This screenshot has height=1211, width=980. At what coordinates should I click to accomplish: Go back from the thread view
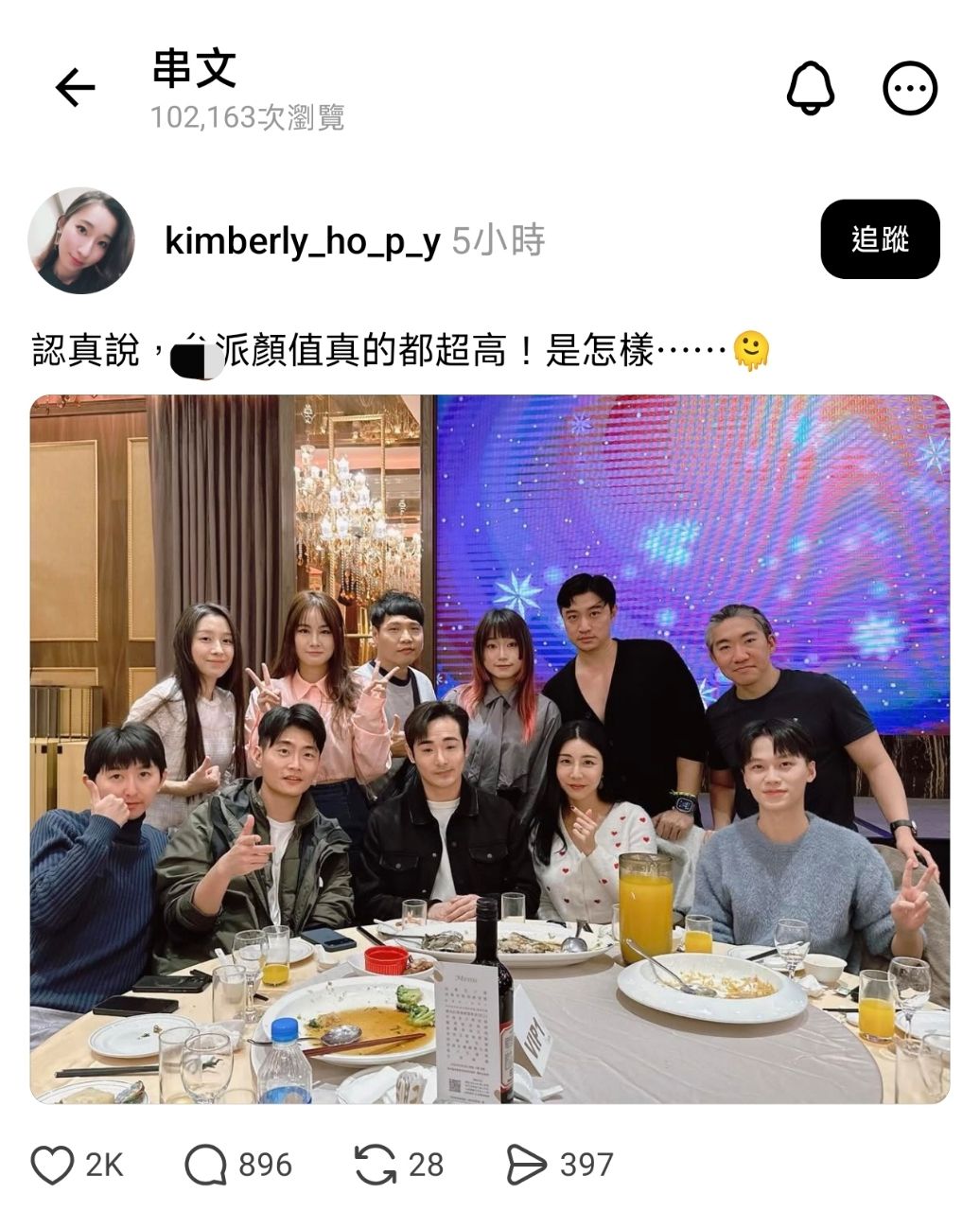tap(76, 88)
